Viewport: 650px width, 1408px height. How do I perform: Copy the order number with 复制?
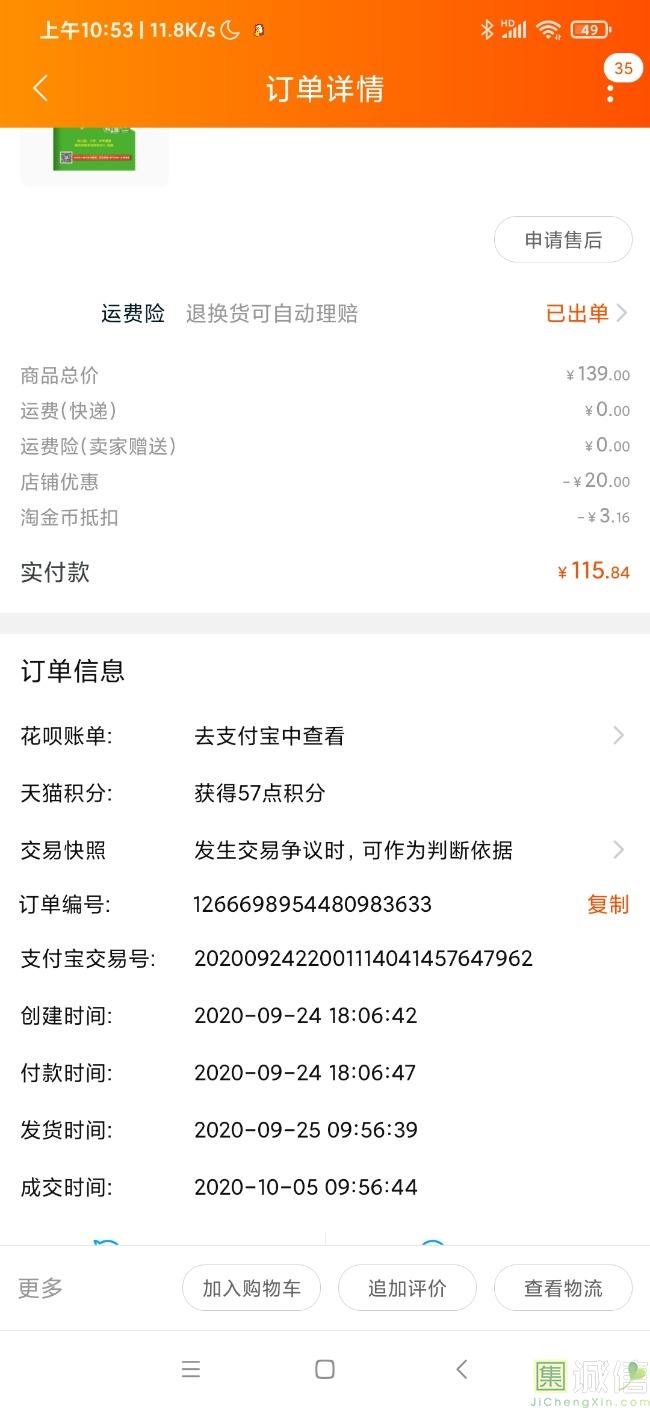607,904
